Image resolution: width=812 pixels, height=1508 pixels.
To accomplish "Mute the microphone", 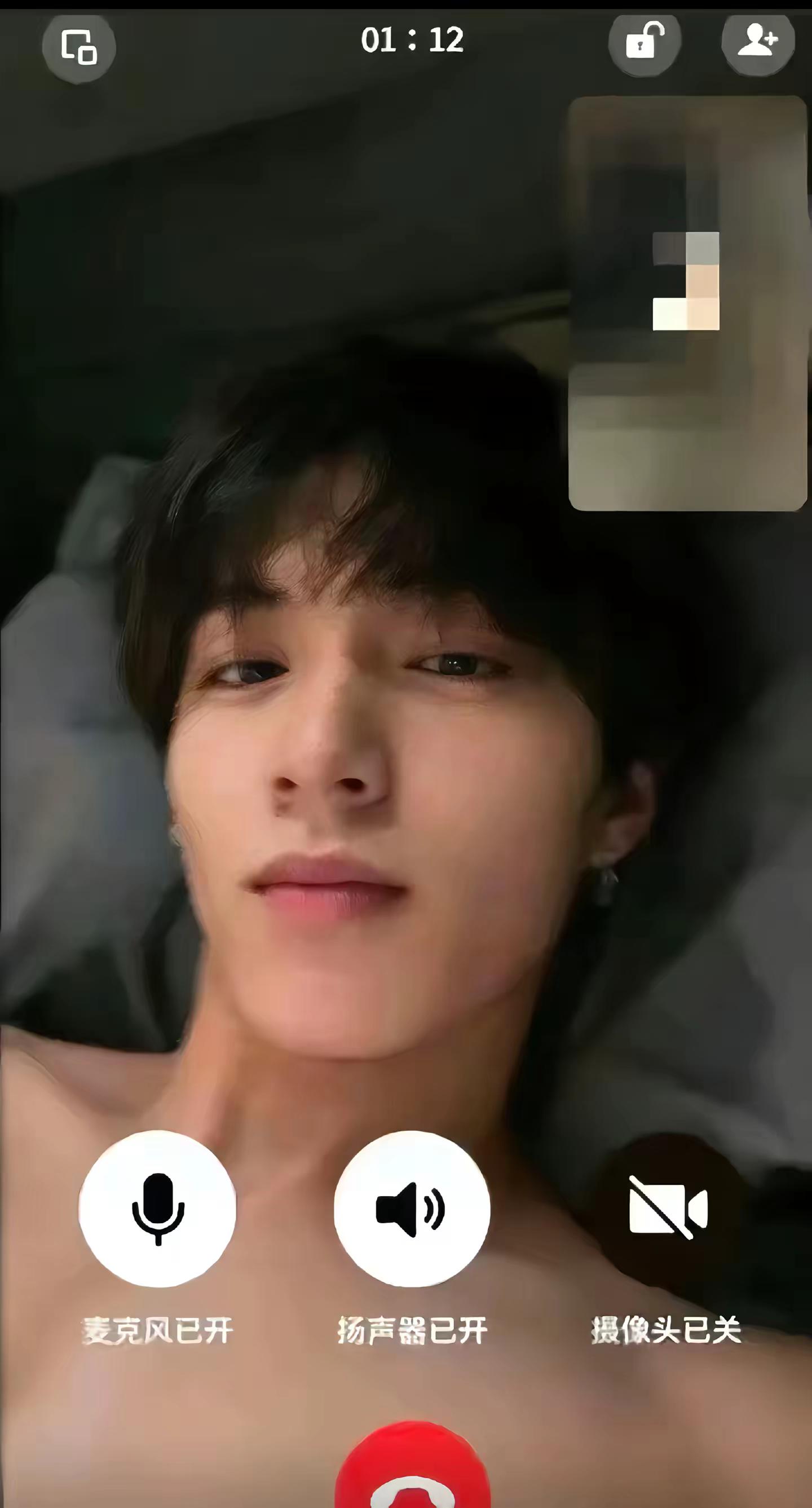I will [157, 1209].
